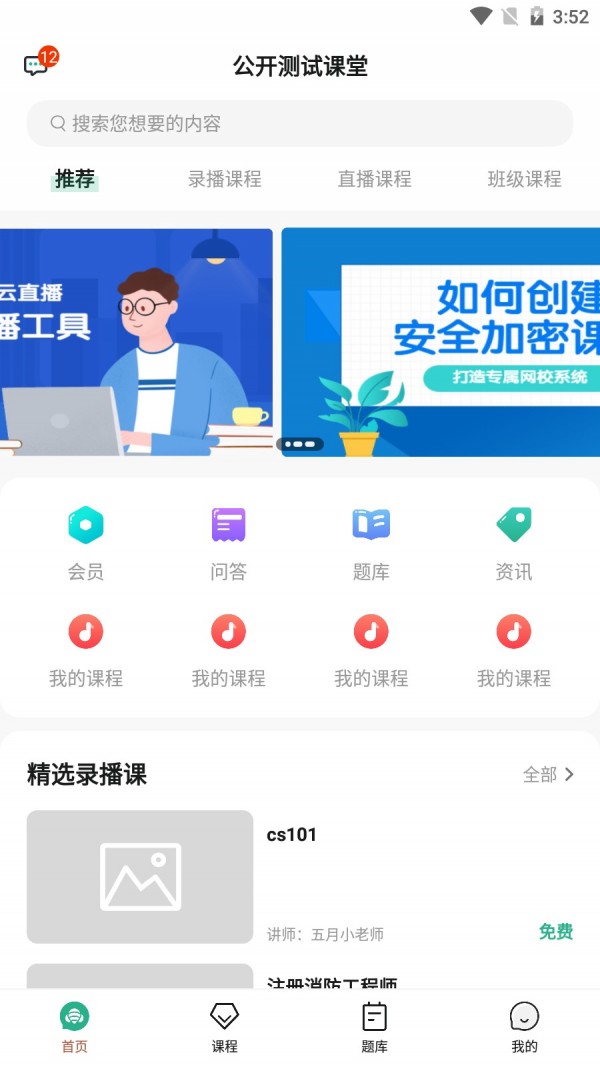Viewport: 600px width, 1067px height.
Task: Switch to the 录播课程 tab
Action: (x=225, y=179)
